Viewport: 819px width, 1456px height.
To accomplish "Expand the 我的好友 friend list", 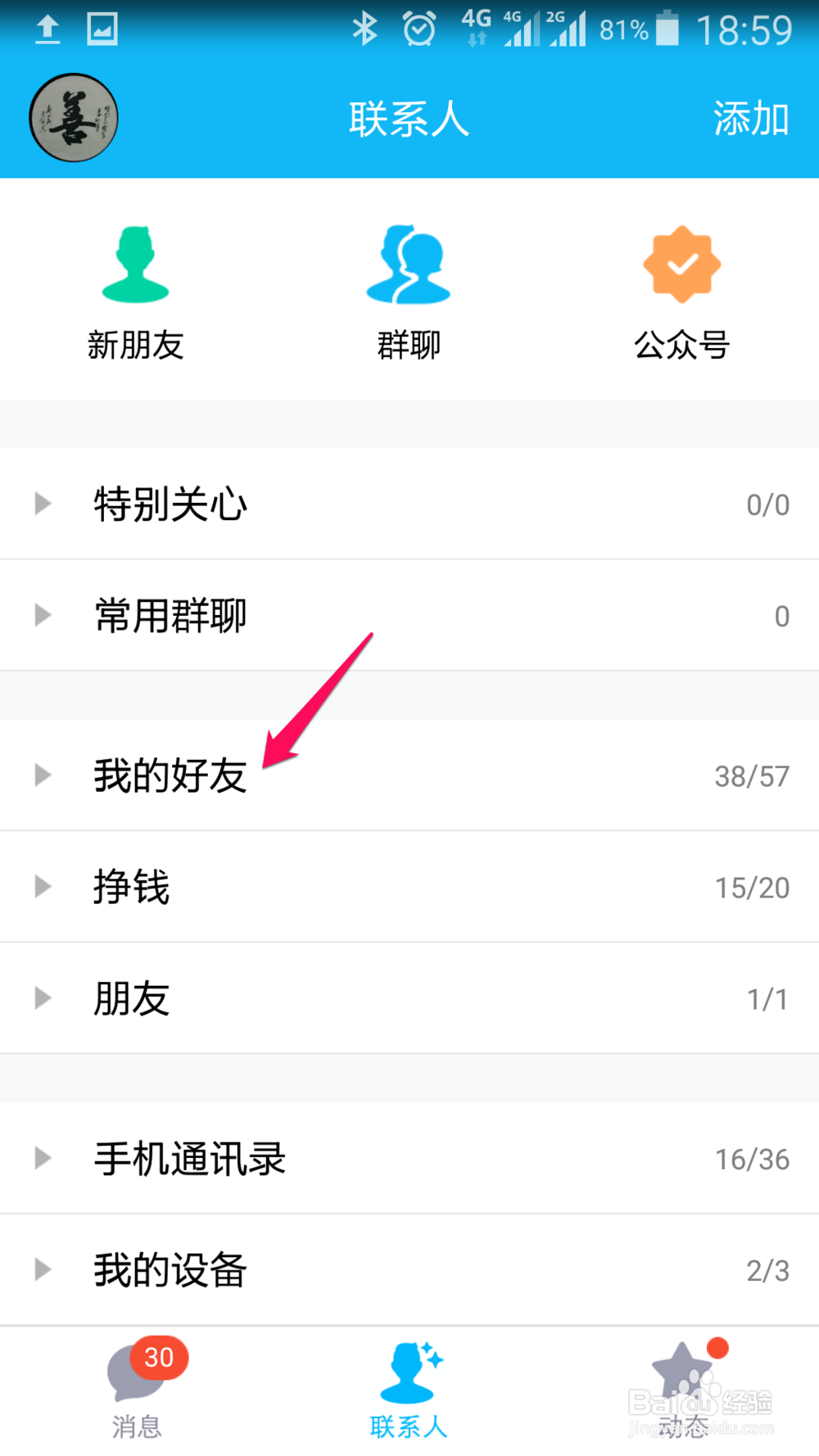I will click(409, 775).
